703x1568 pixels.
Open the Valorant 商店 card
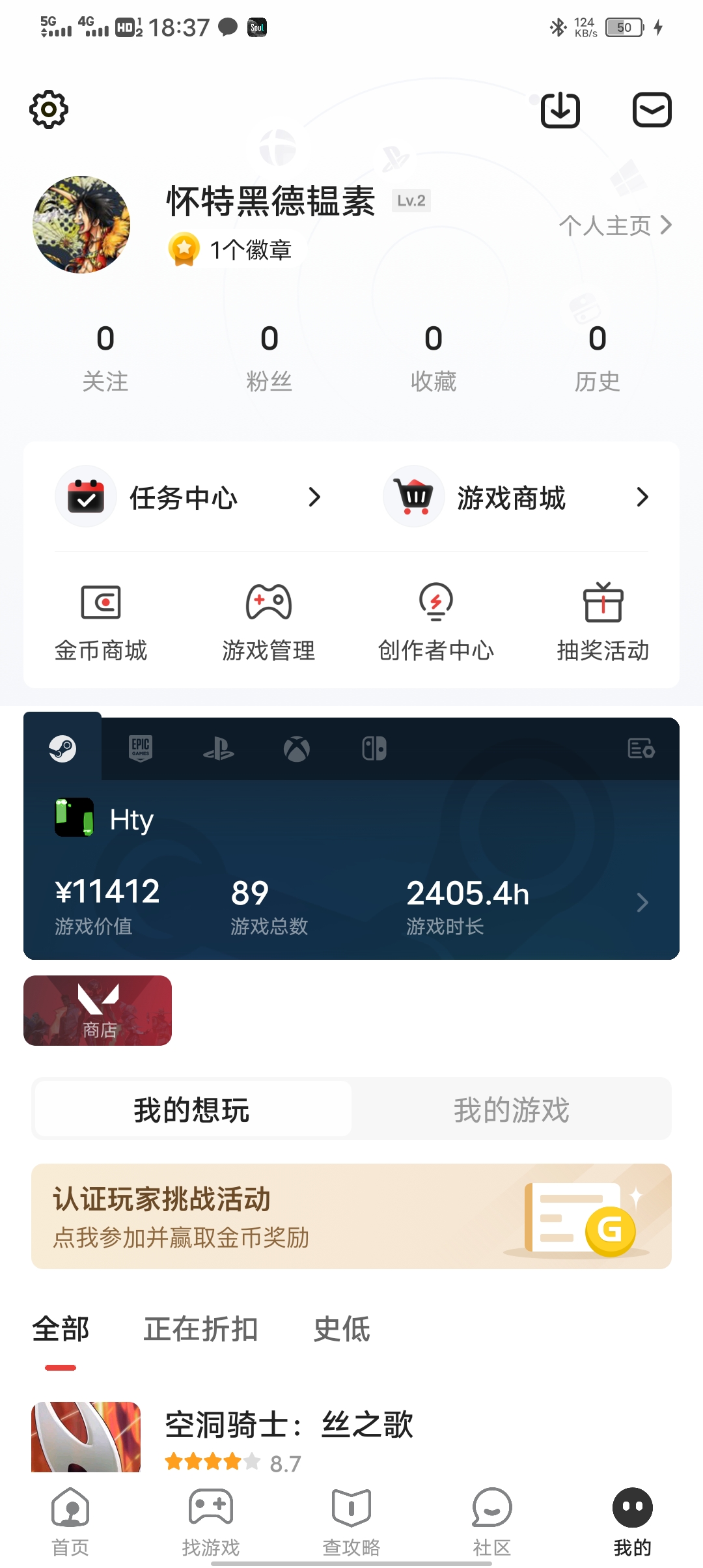98,1010
